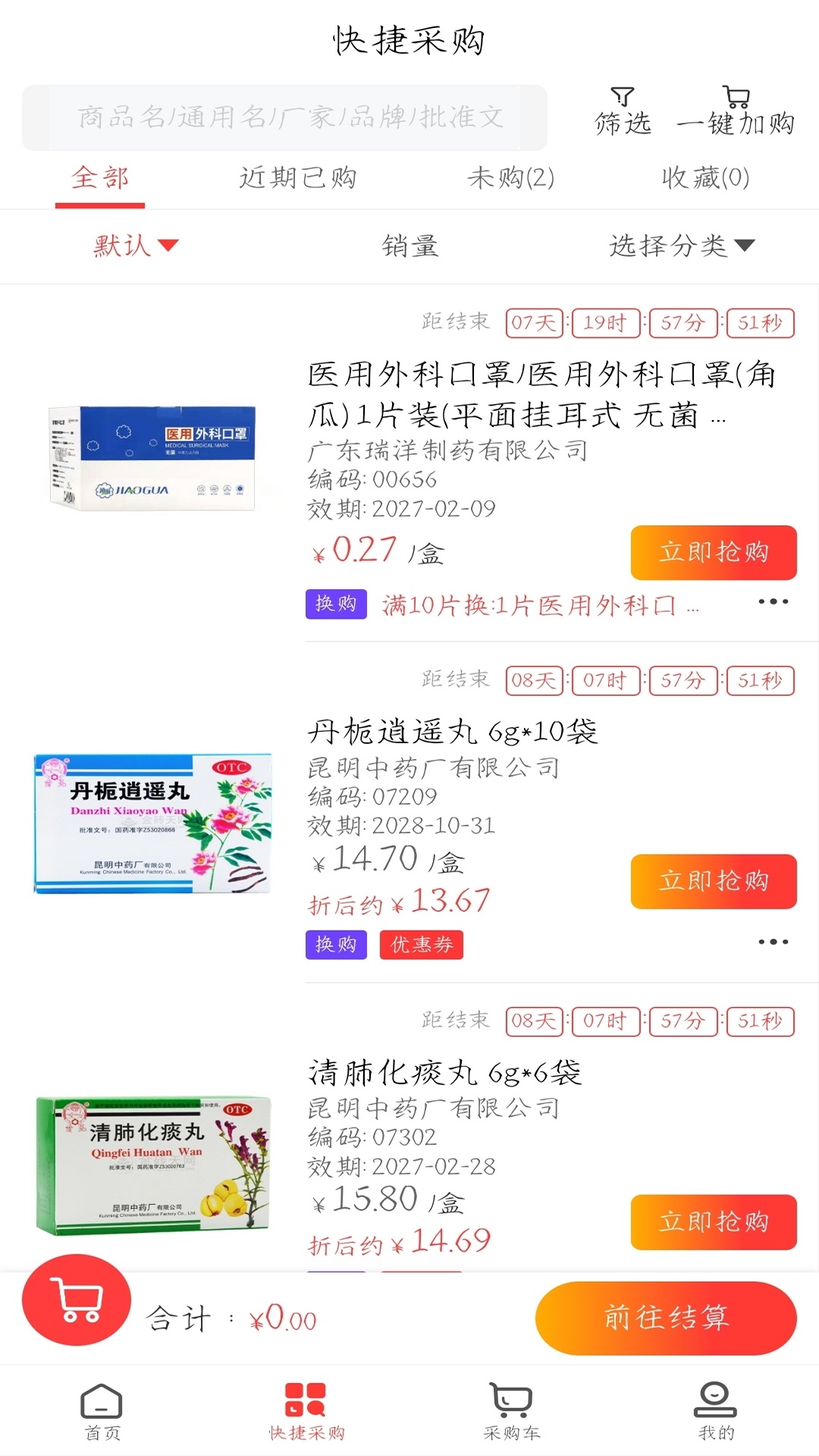This screenshot has width=819, height=1456.
Task: Tap the more dots on the mask item
Action: pyautogui.click(x=771, y=601)
